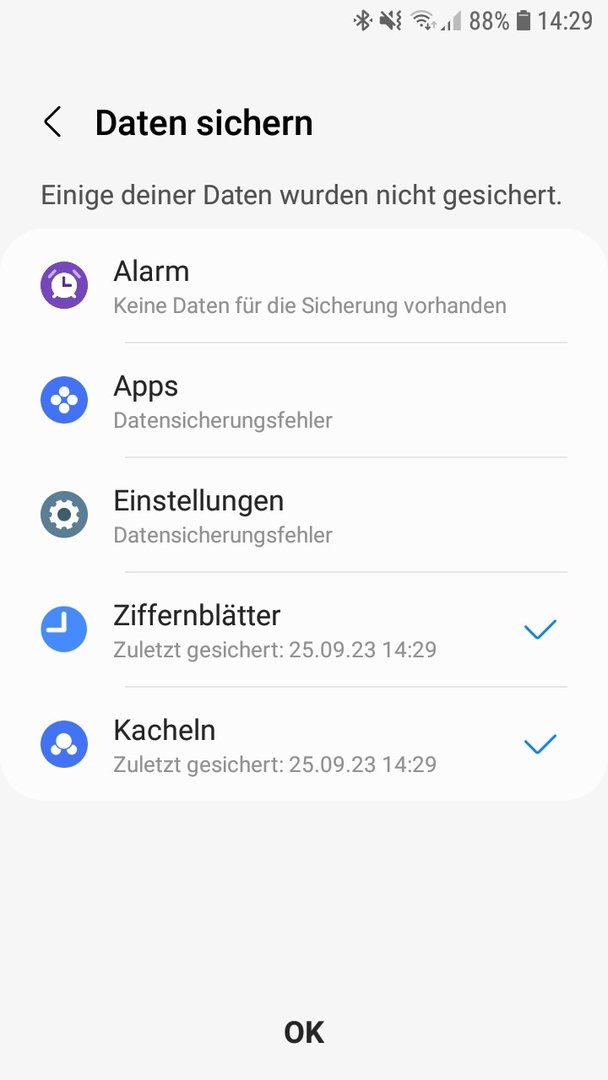This screenshot has width=608, height=1080.
Task: Select the Kacheln row
Action: 304,744
